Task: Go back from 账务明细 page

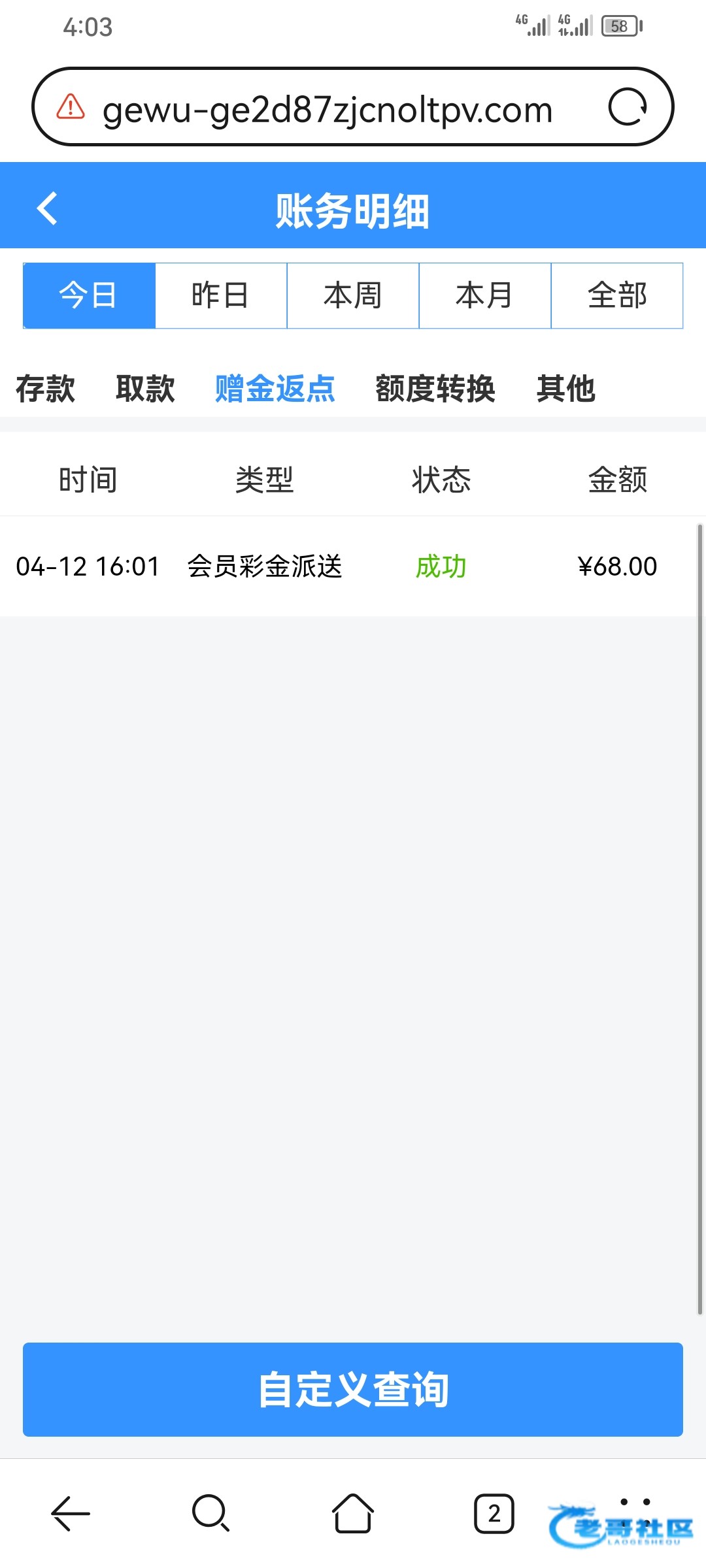Action: pyautogui.click(x=47, y=209)
